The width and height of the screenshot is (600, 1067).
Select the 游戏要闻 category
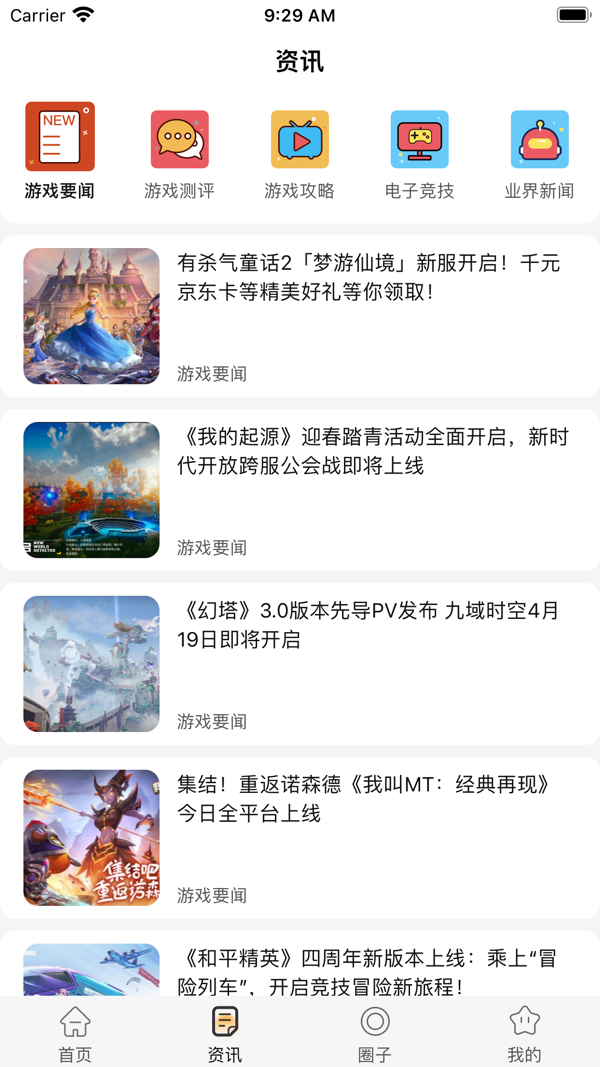[x=60, y=150]
